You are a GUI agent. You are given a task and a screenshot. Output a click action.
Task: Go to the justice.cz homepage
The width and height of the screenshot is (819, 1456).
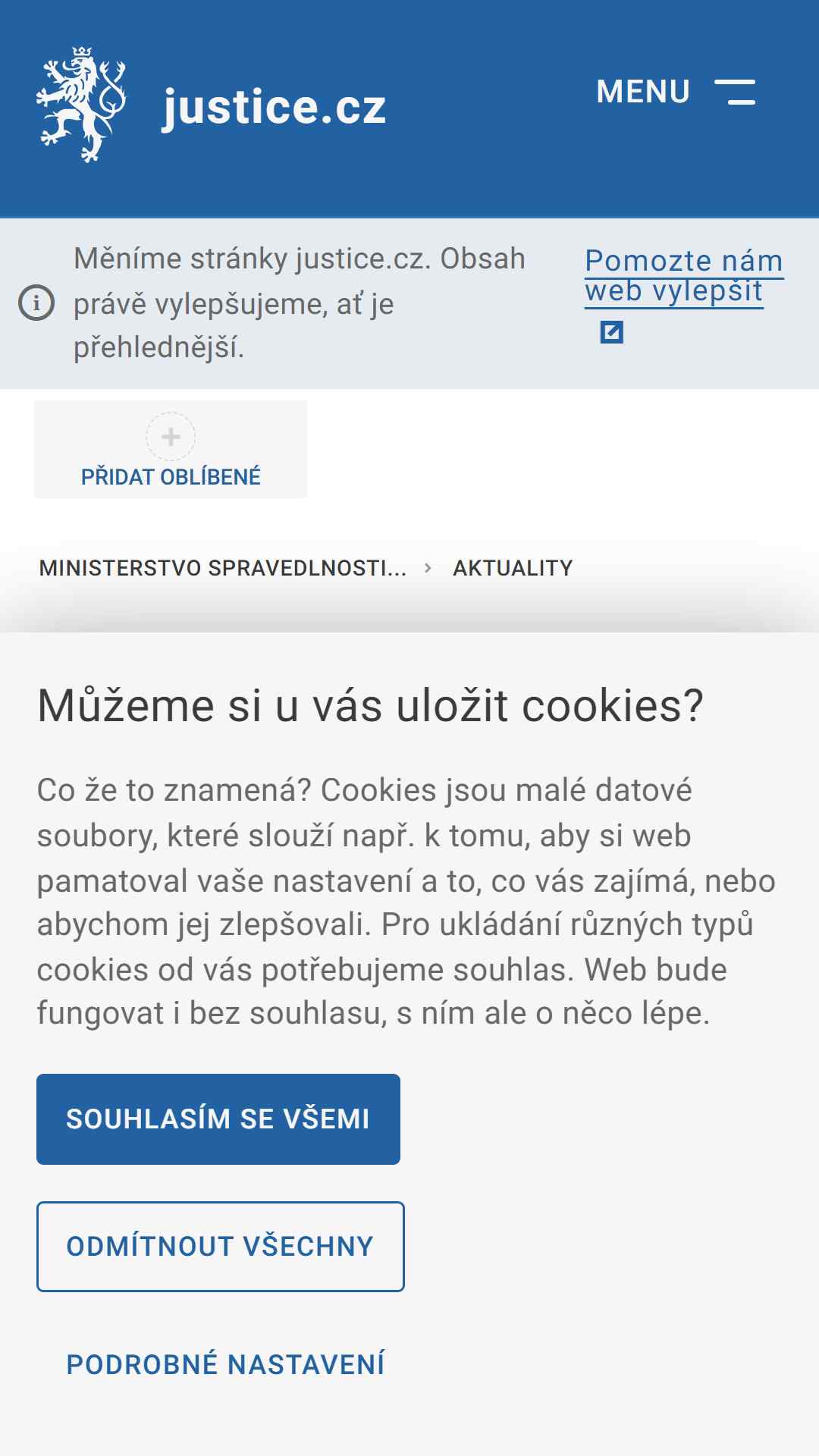pos(212,105)
